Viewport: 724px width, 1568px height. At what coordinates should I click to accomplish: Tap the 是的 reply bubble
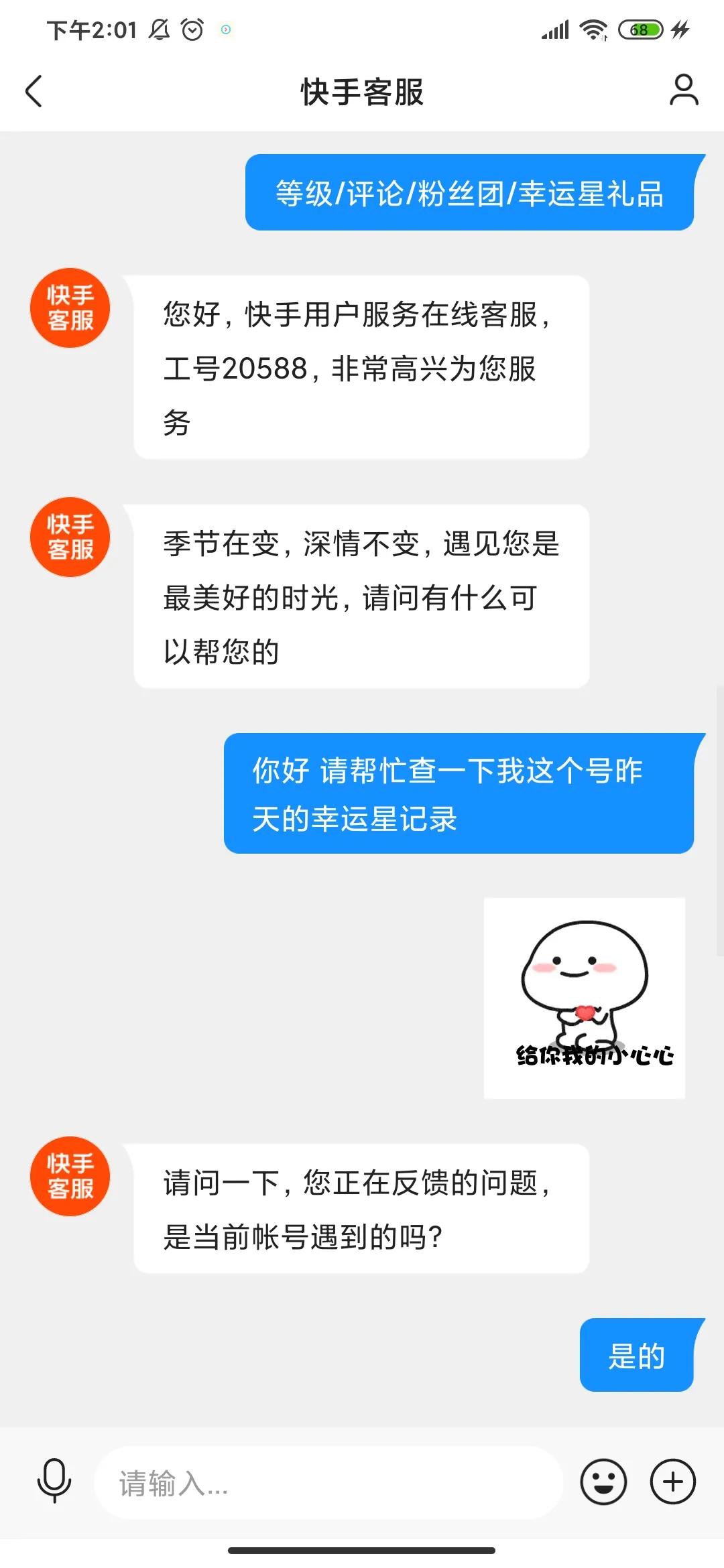click(x=638, y=1356)
